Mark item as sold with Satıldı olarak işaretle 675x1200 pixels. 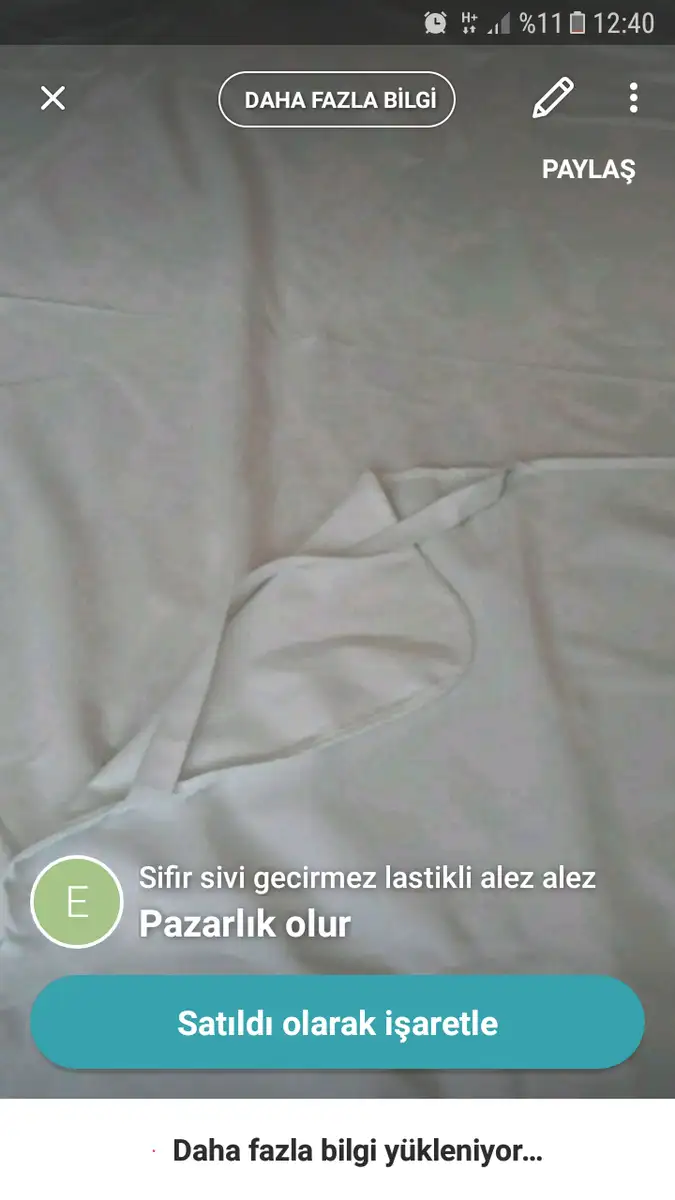coord(337,1023)
